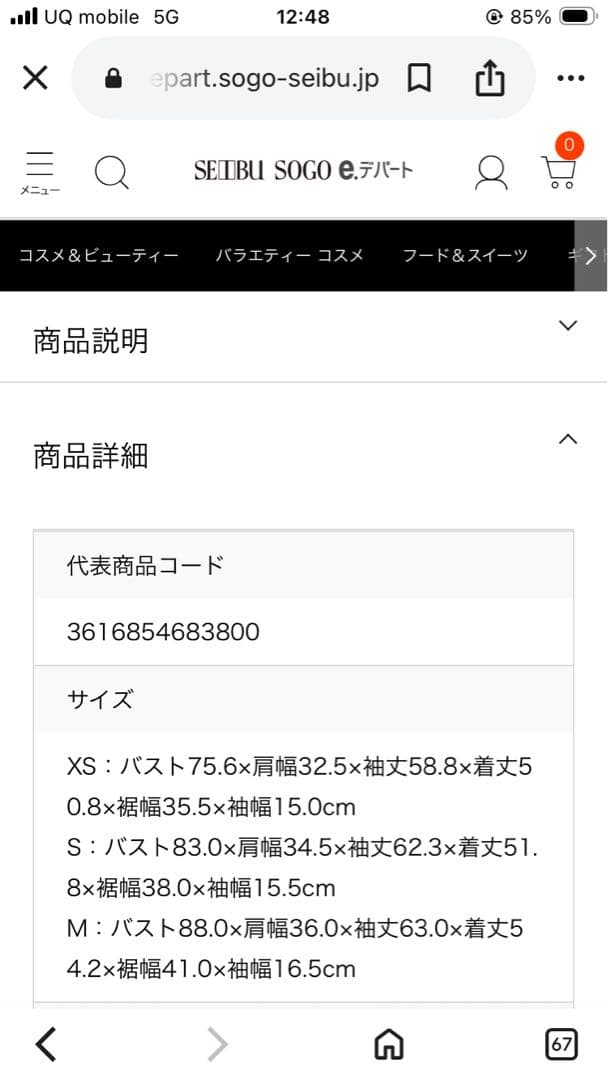Share this page via the share icon
This screenshot has width=608, height=1080.
point(490,78)
